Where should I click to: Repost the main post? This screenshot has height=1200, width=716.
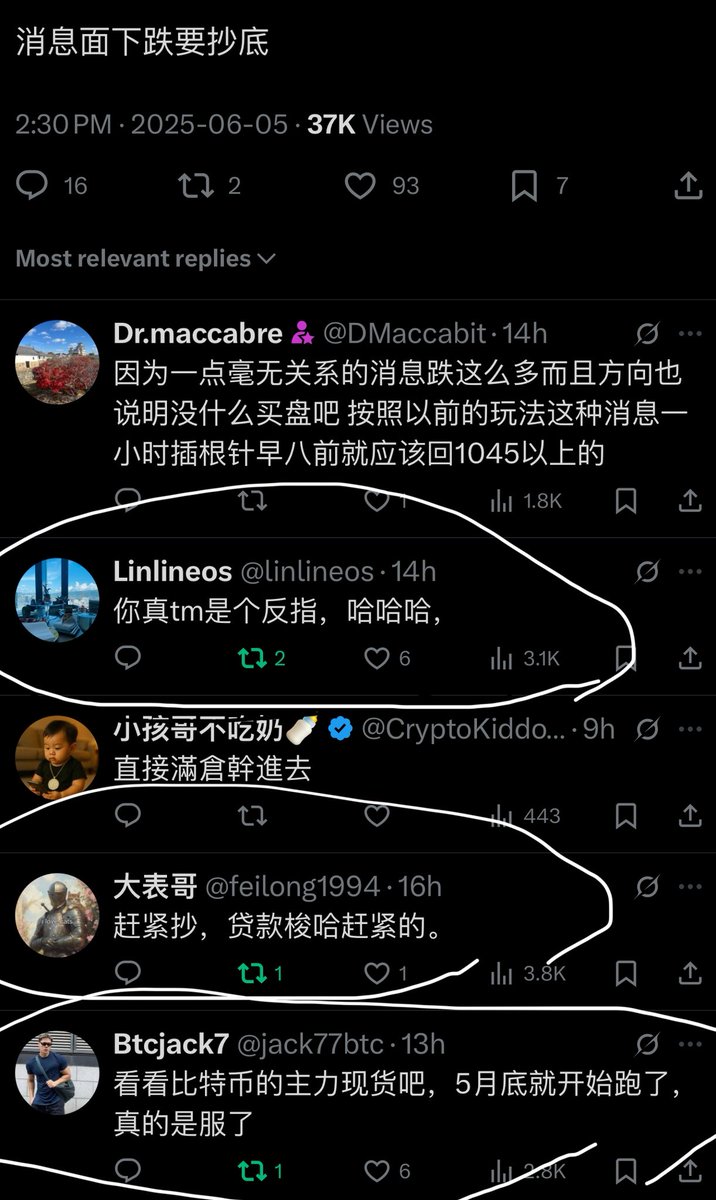click(193, 185)
